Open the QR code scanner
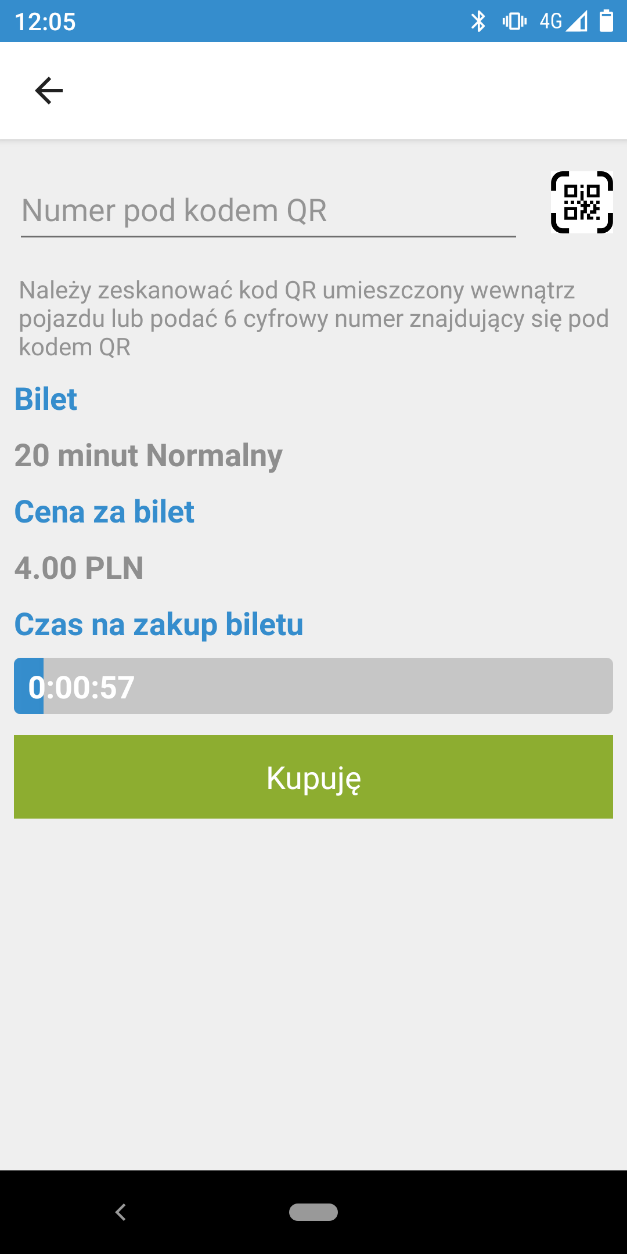This screenshot has width=627, height=1254. [x=581, y=202]
